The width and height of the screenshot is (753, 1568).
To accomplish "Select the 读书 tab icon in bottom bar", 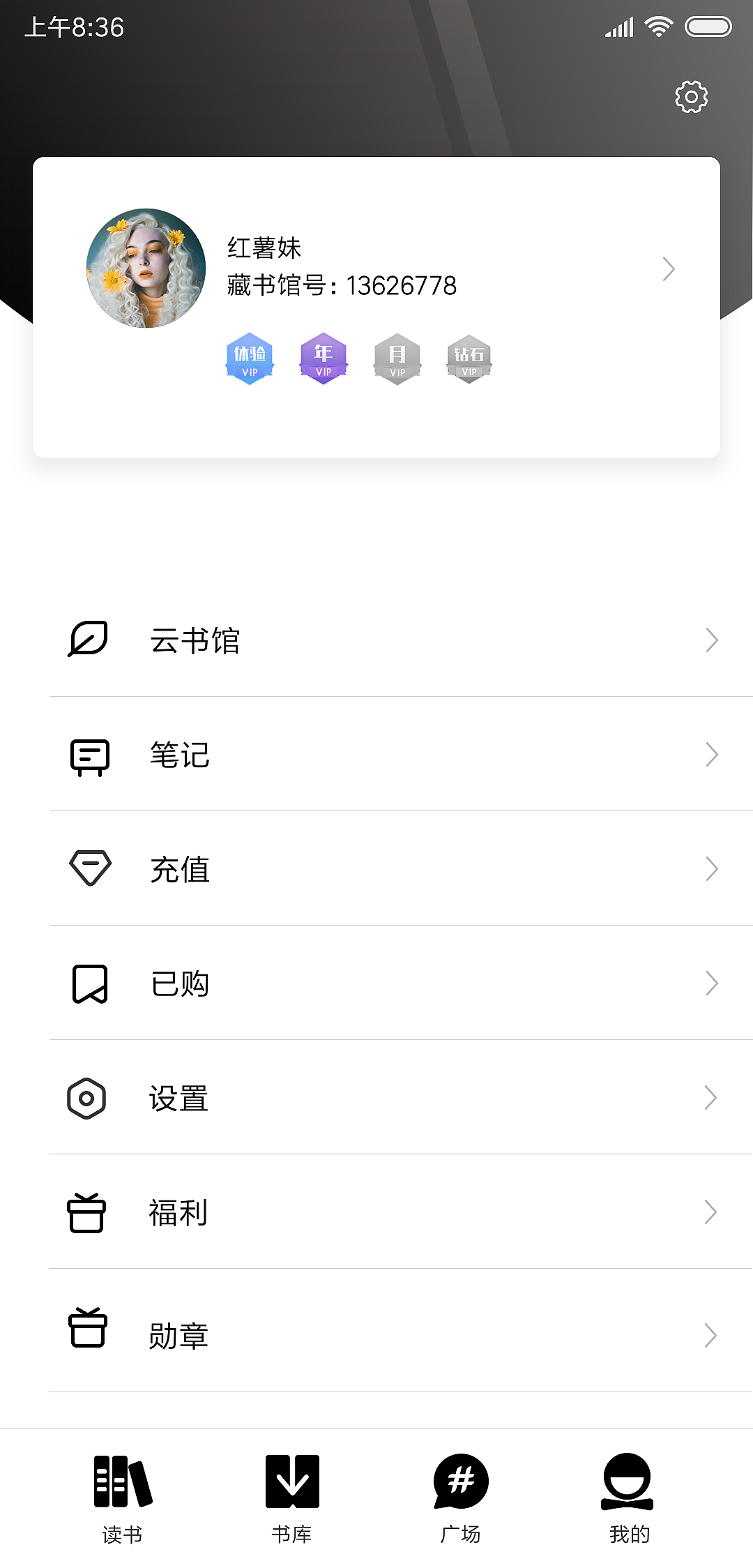I will click(123, 1481).
